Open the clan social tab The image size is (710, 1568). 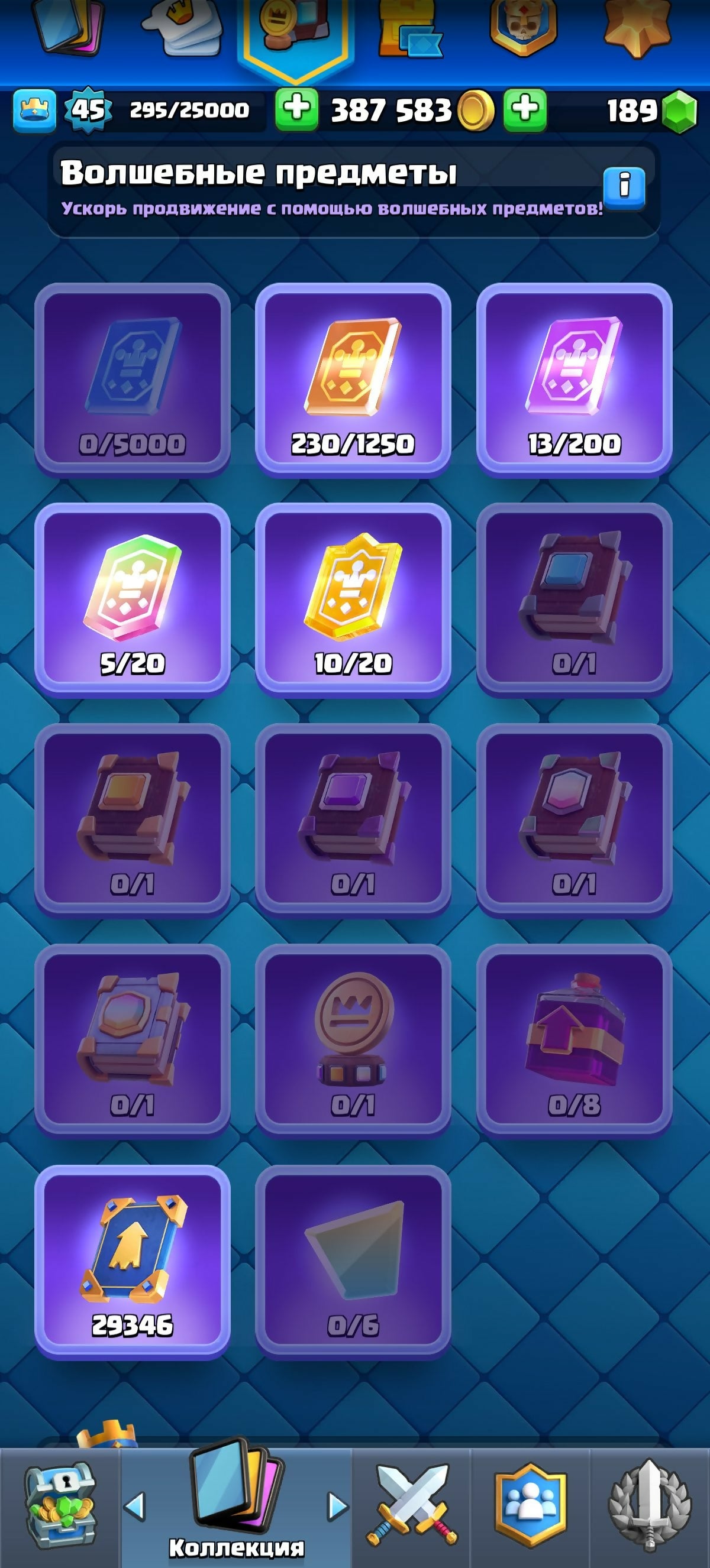pyautogui.click(x=530, y=1505)
